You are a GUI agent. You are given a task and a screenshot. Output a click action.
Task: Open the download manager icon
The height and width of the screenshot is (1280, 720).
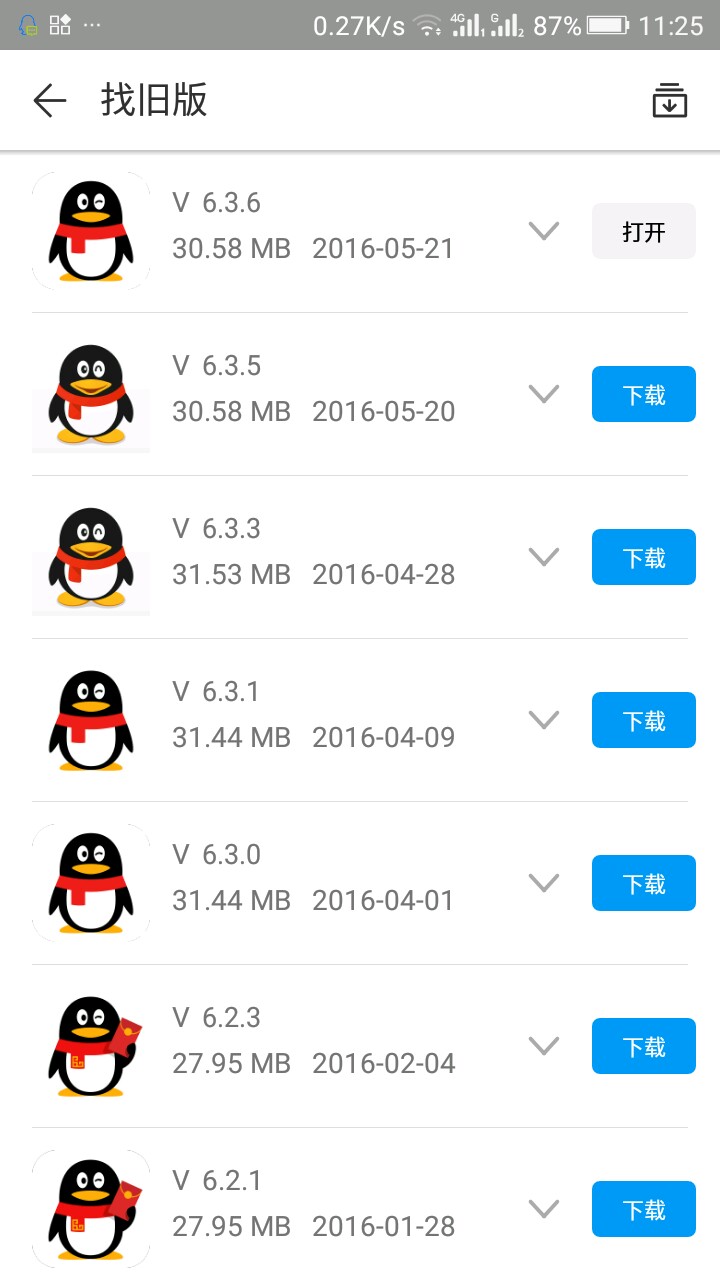[669, 100]
